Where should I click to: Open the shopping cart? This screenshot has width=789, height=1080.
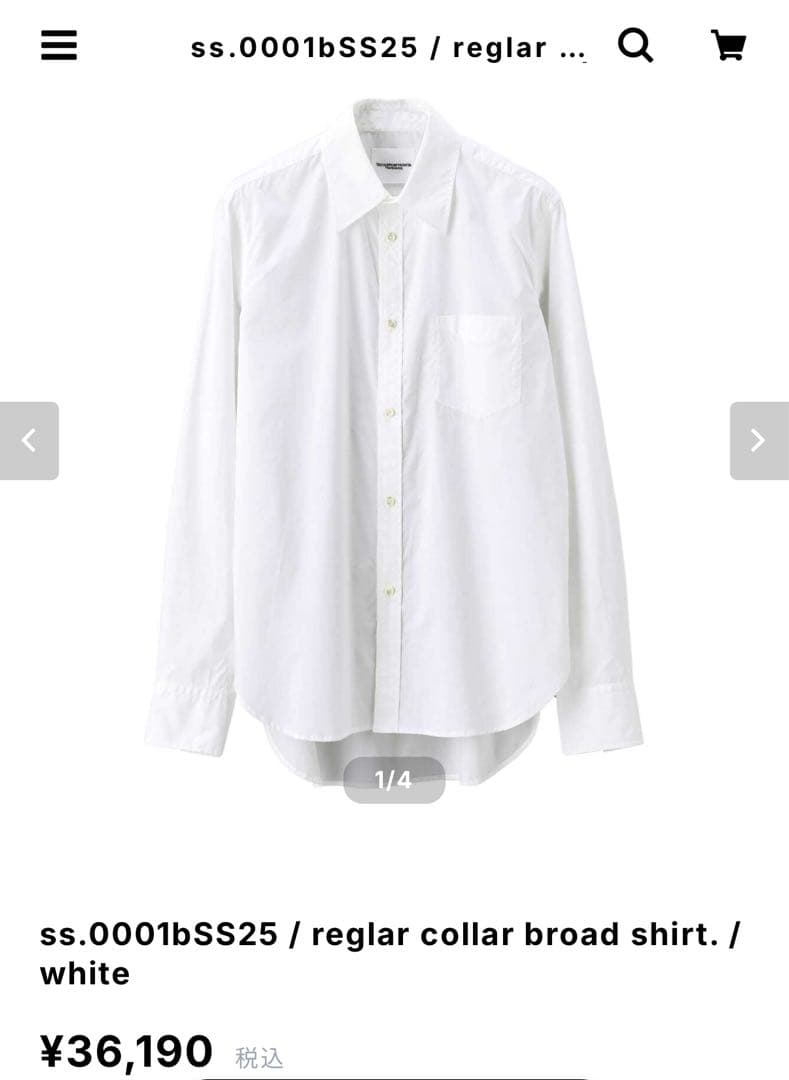coord(728,46)
